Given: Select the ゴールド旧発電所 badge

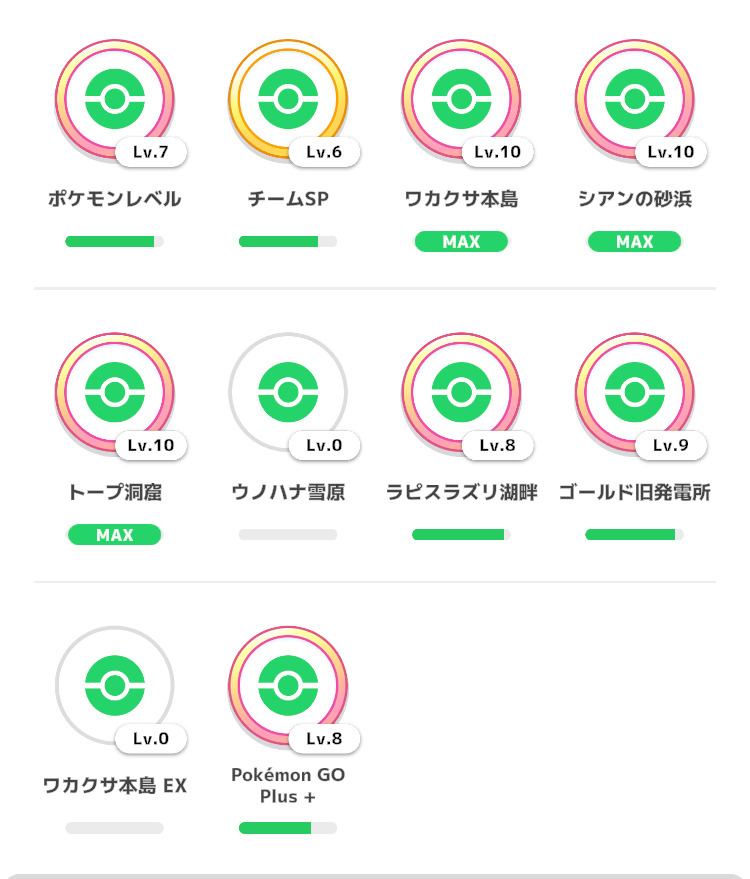Looking at the screenshot, I should (x=635, y=393).
